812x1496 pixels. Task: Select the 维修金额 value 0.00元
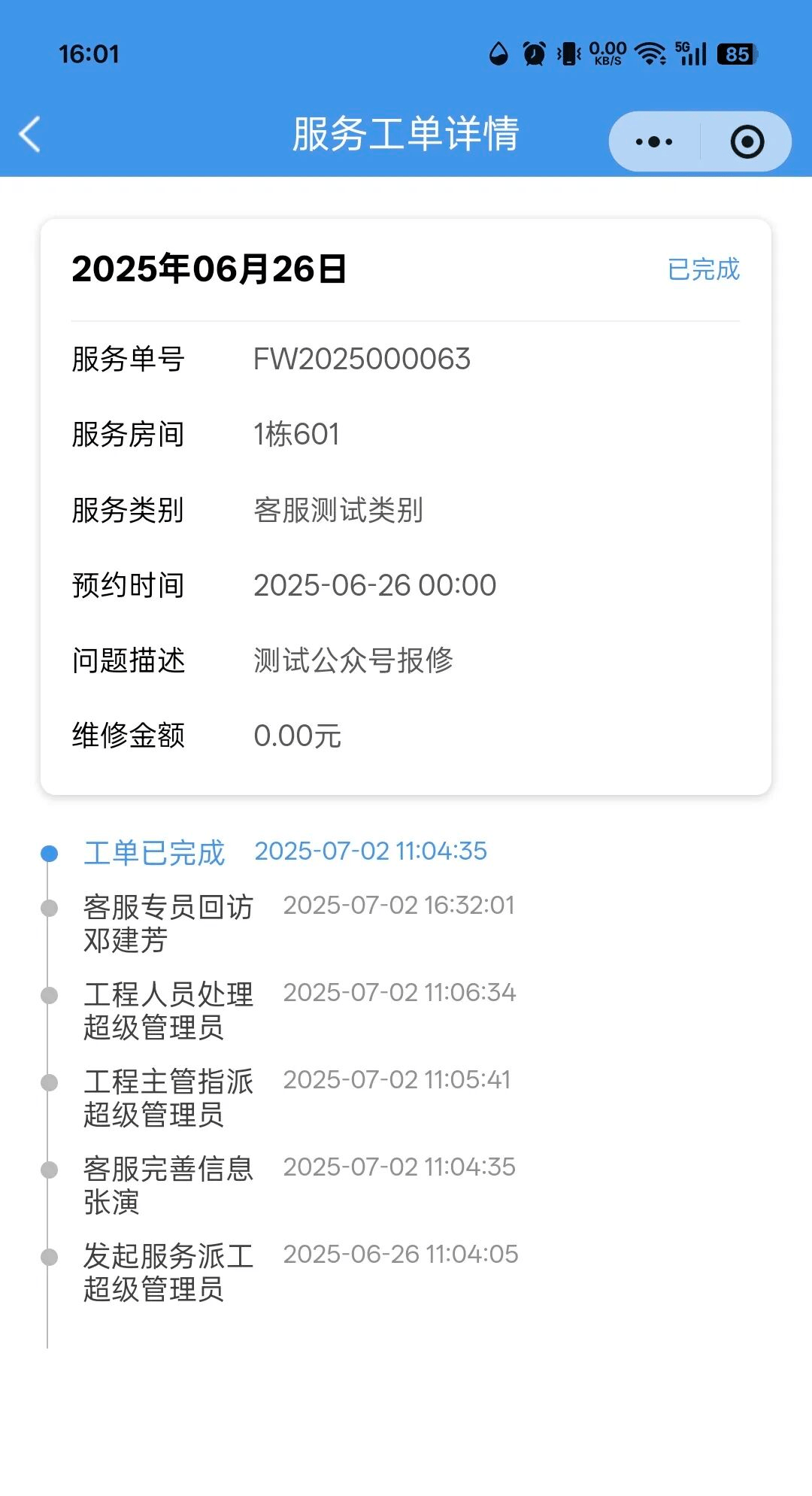click(297, 736)
